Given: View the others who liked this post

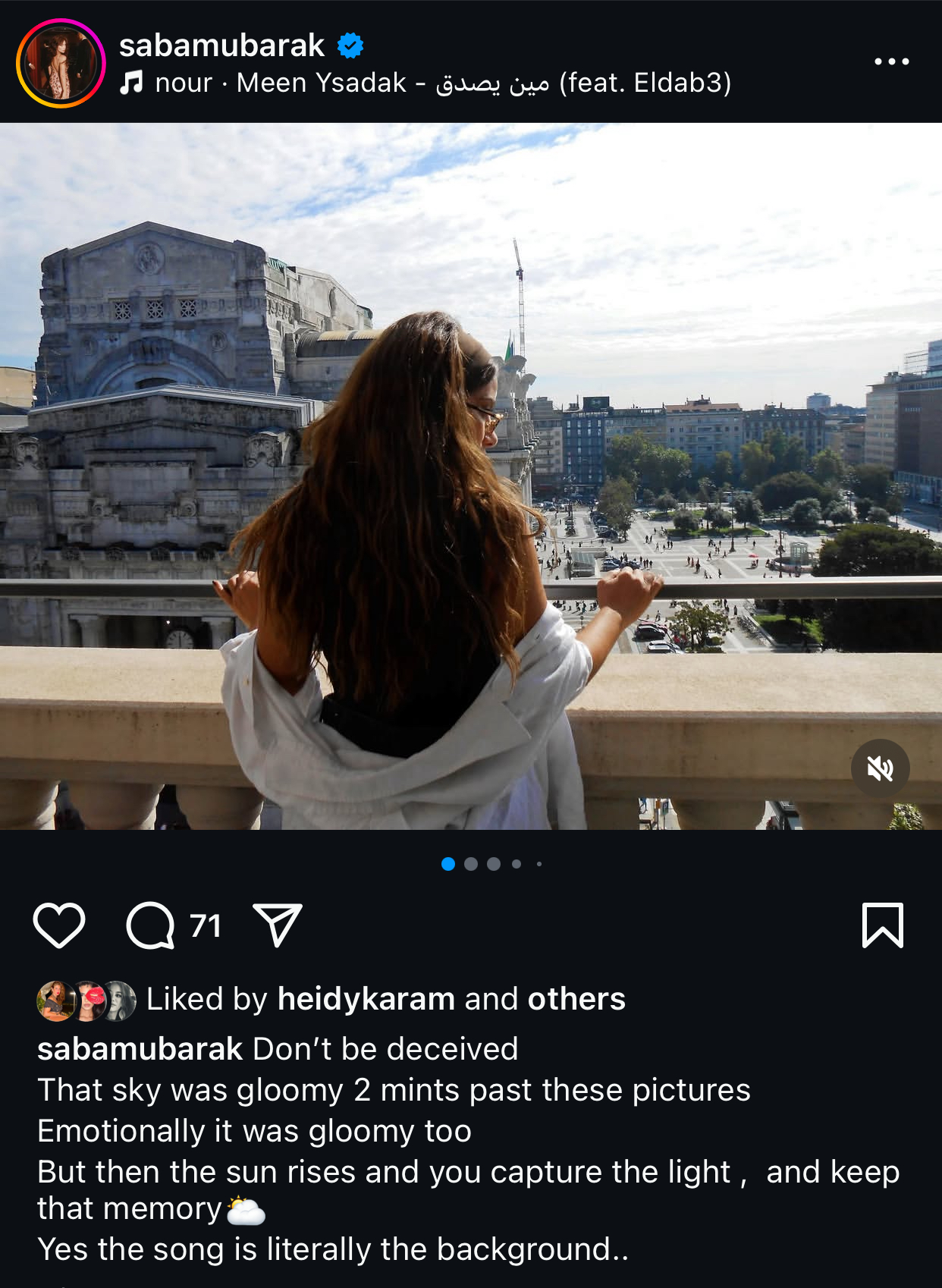Looking at the screenshot, I should (576, 999).
